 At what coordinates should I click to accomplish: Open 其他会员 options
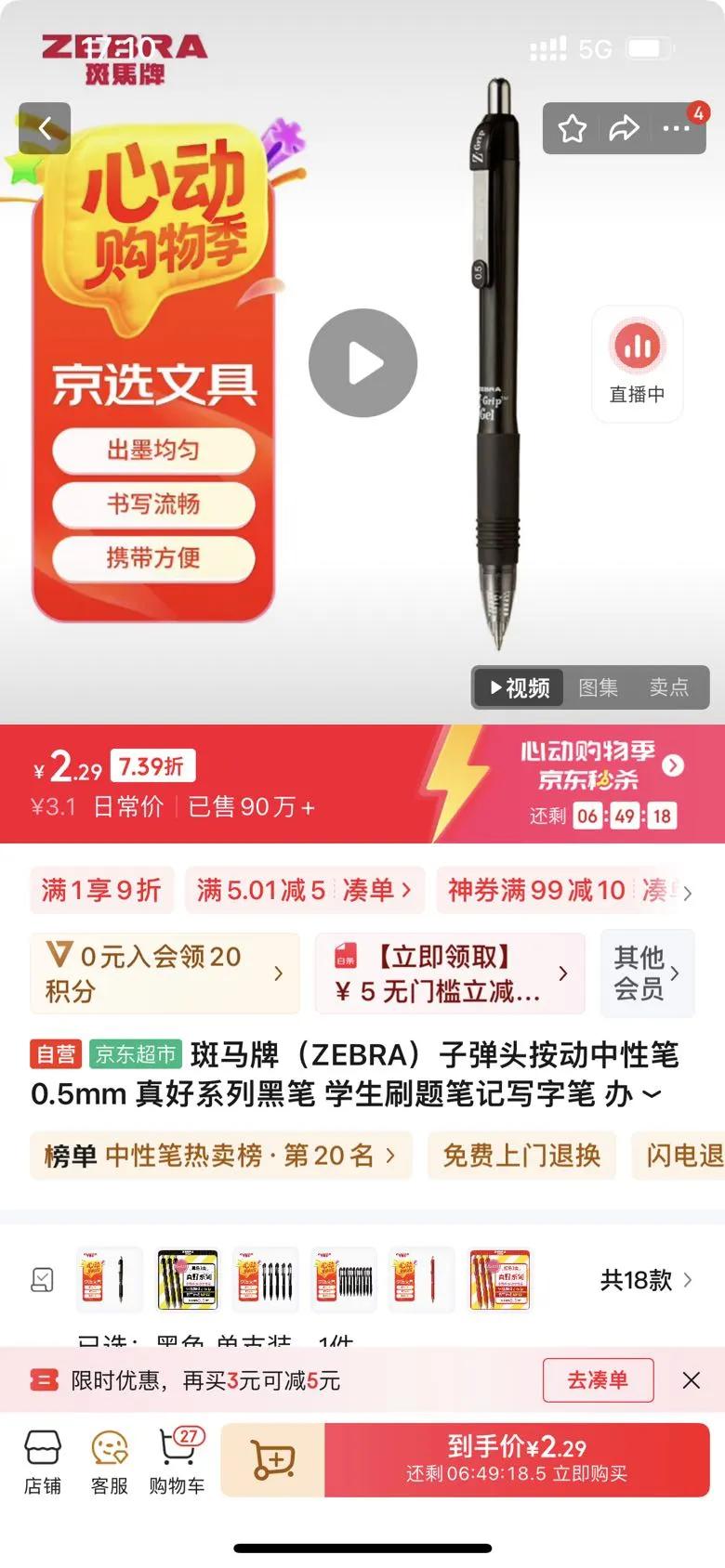tap(647, 973)
